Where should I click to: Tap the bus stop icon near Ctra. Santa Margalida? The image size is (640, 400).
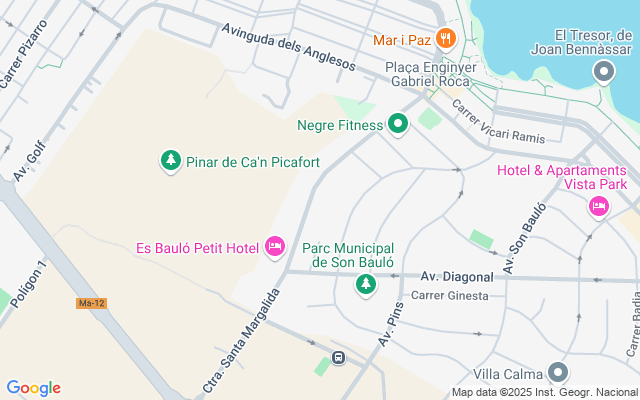(x=339, y=357)
